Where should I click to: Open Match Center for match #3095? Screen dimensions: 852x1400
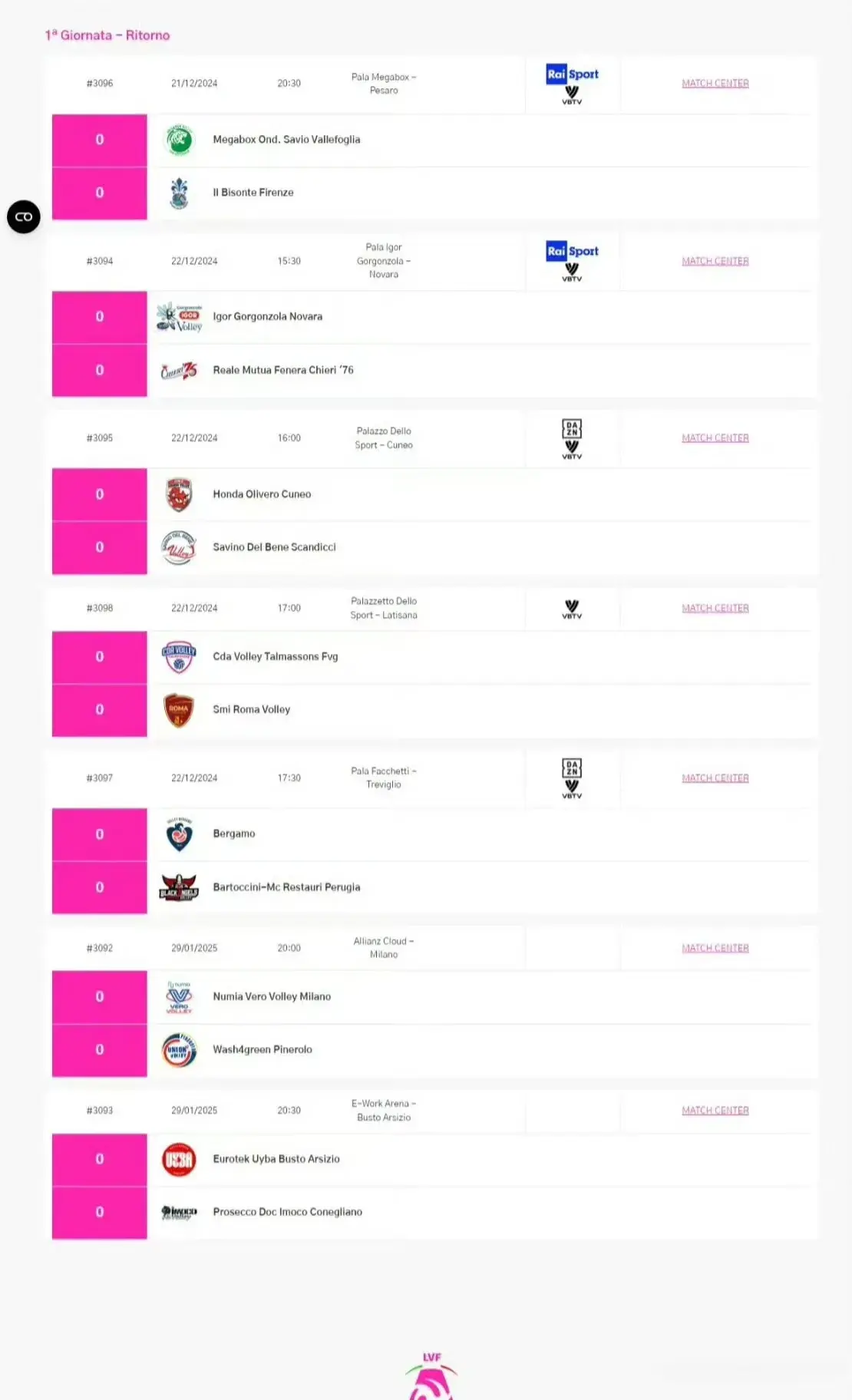coord(715,438)
